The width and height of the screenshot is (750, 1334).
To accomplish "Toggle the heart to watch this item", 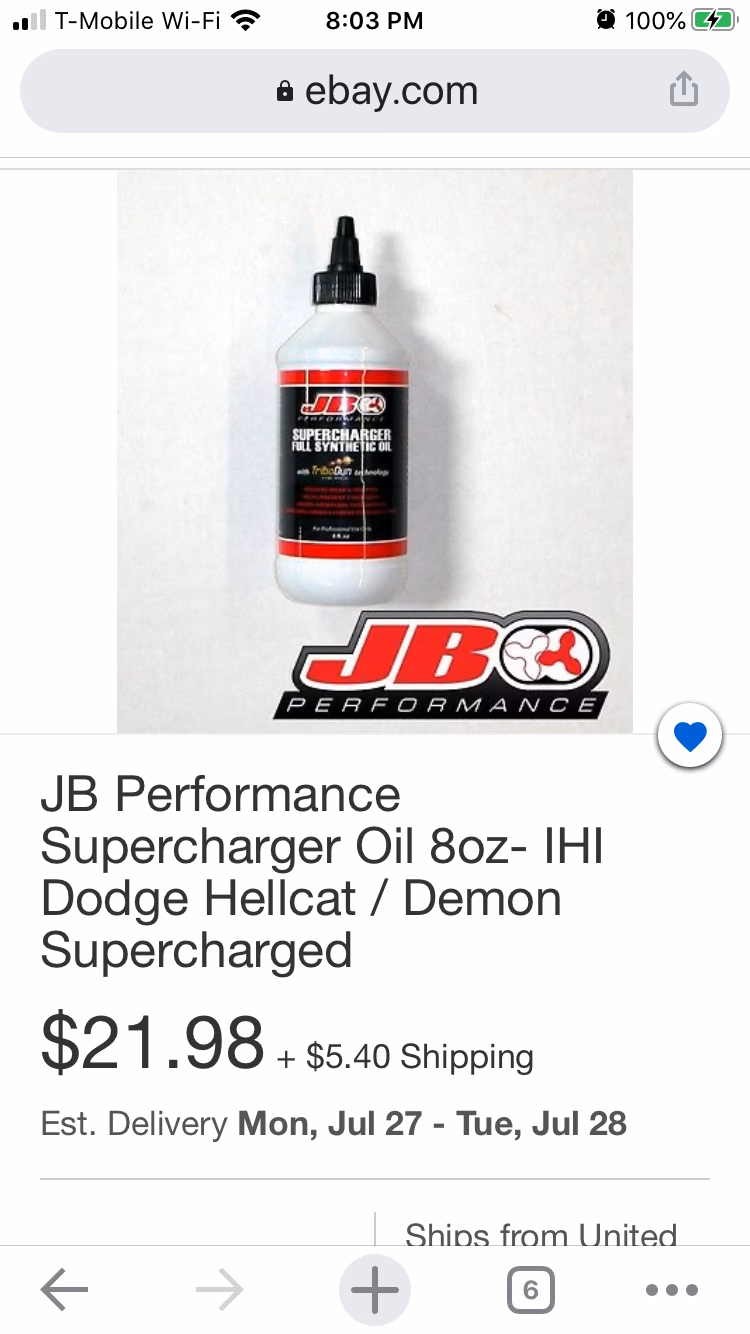I will click(690, 735).
